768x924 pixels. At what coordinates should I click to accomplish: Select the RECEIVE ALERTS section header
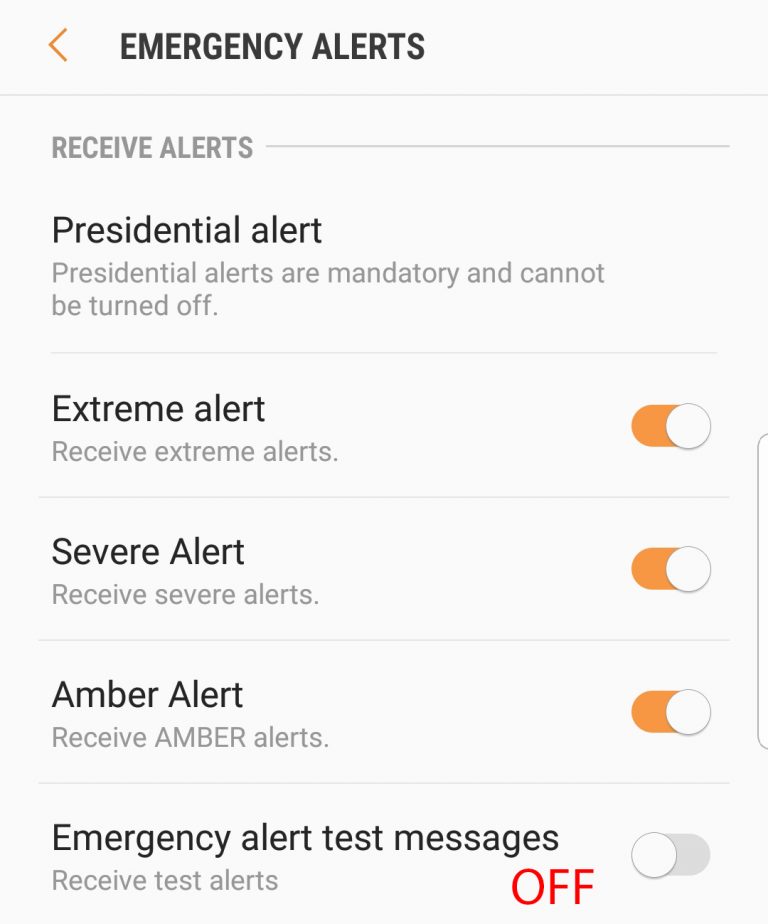[x=151, y=147]
